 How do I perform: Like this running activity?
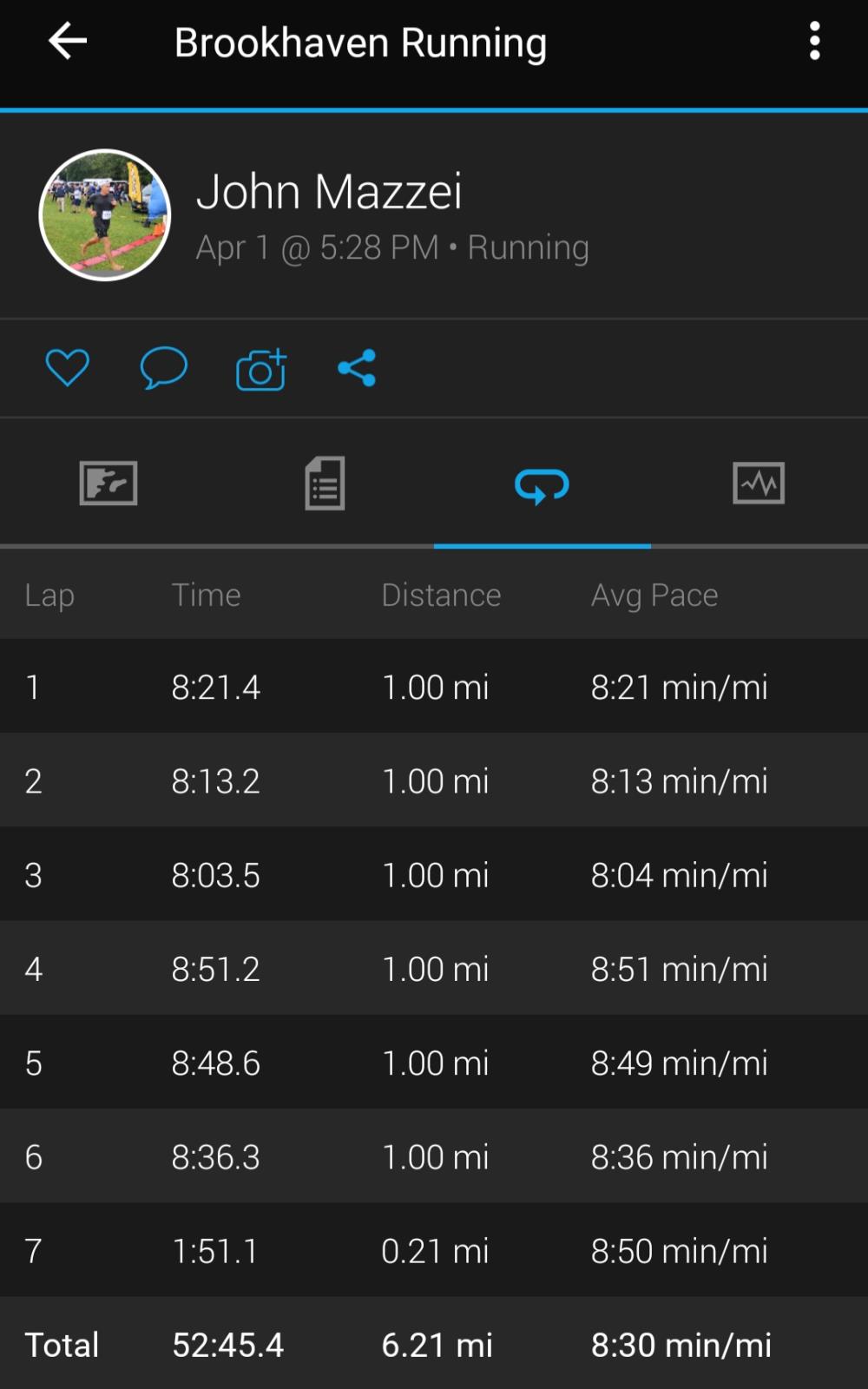pos(67,368)
